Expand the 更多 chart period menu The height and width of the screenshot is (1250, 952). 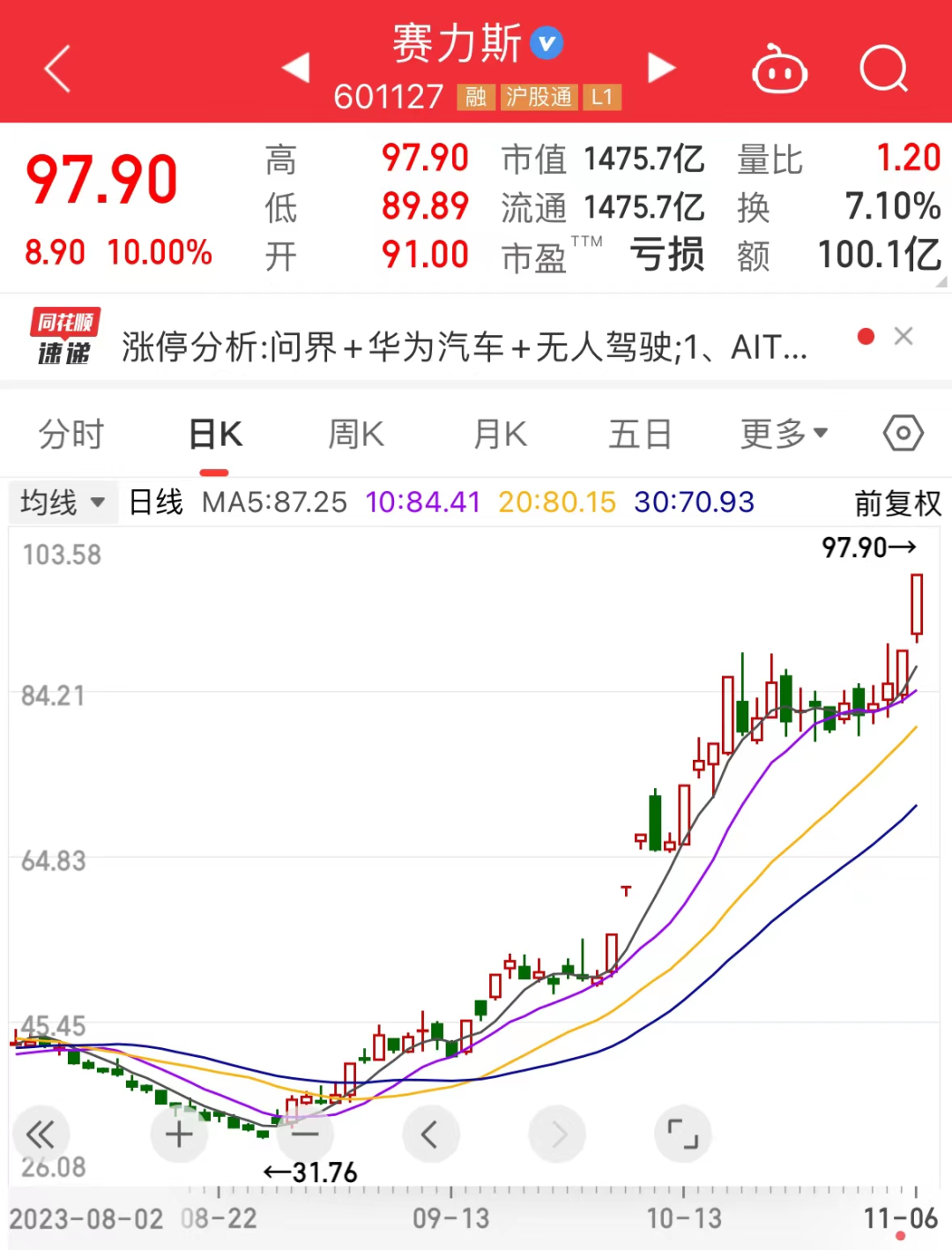click(784, 434)
